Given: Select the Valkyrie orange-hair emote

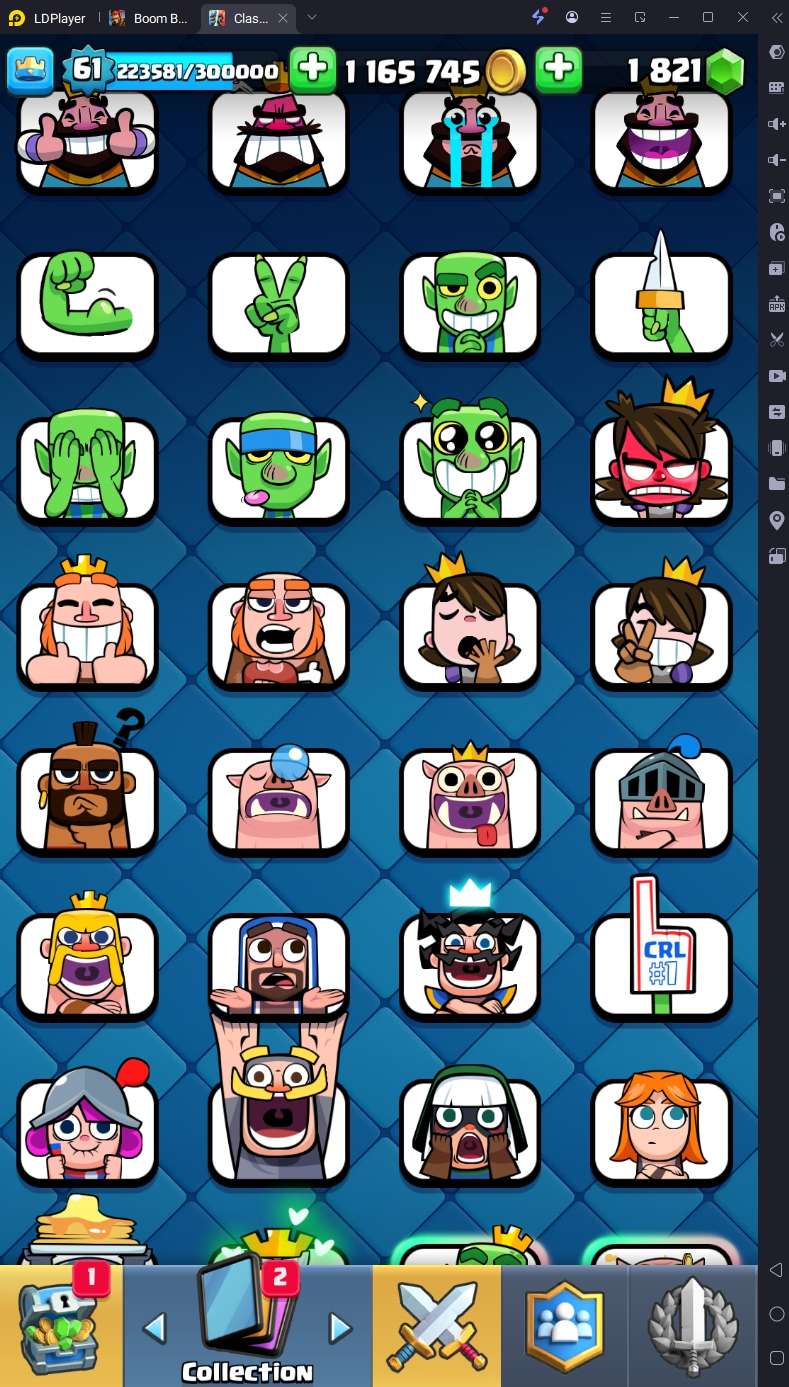Looking at the screenshot, I should point(661,1130).
